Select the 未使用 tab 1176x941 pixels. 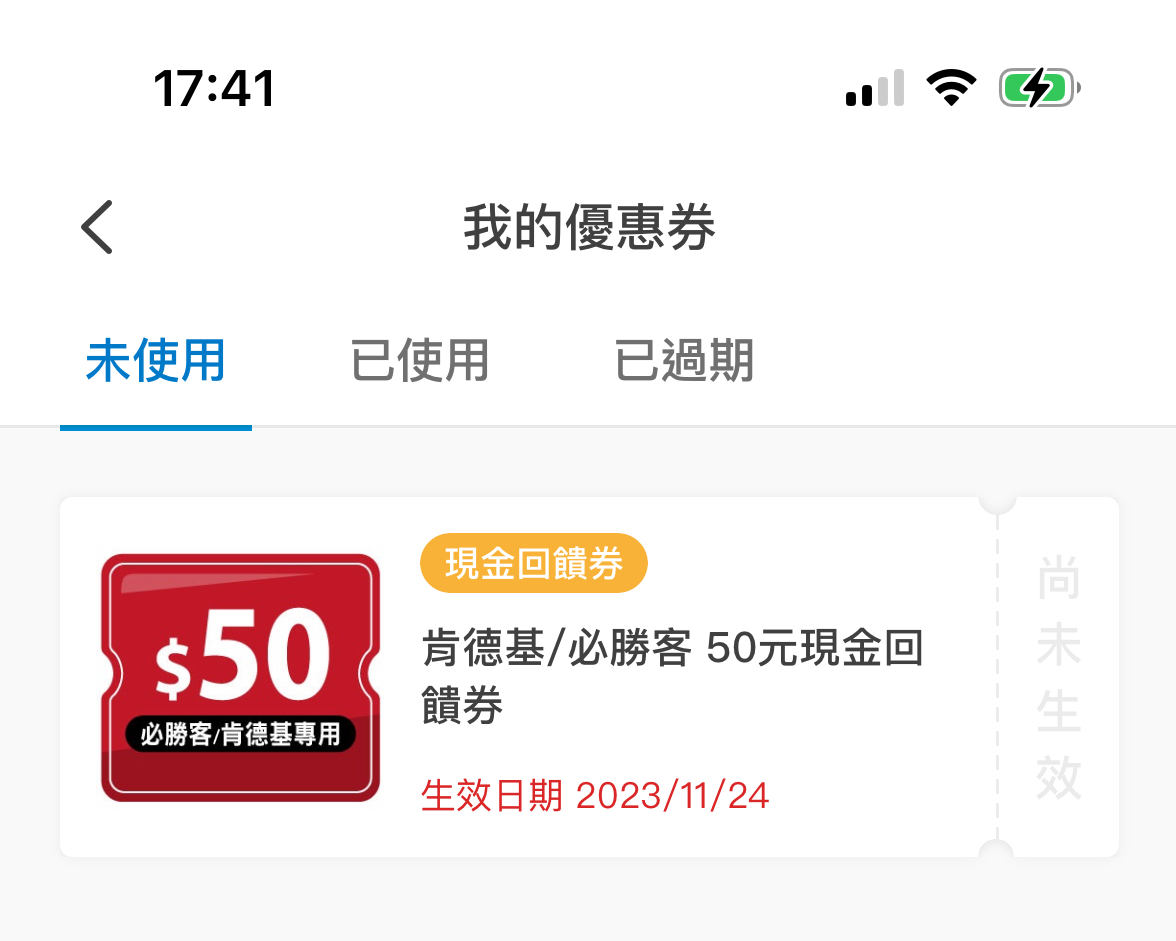(155, 361)
